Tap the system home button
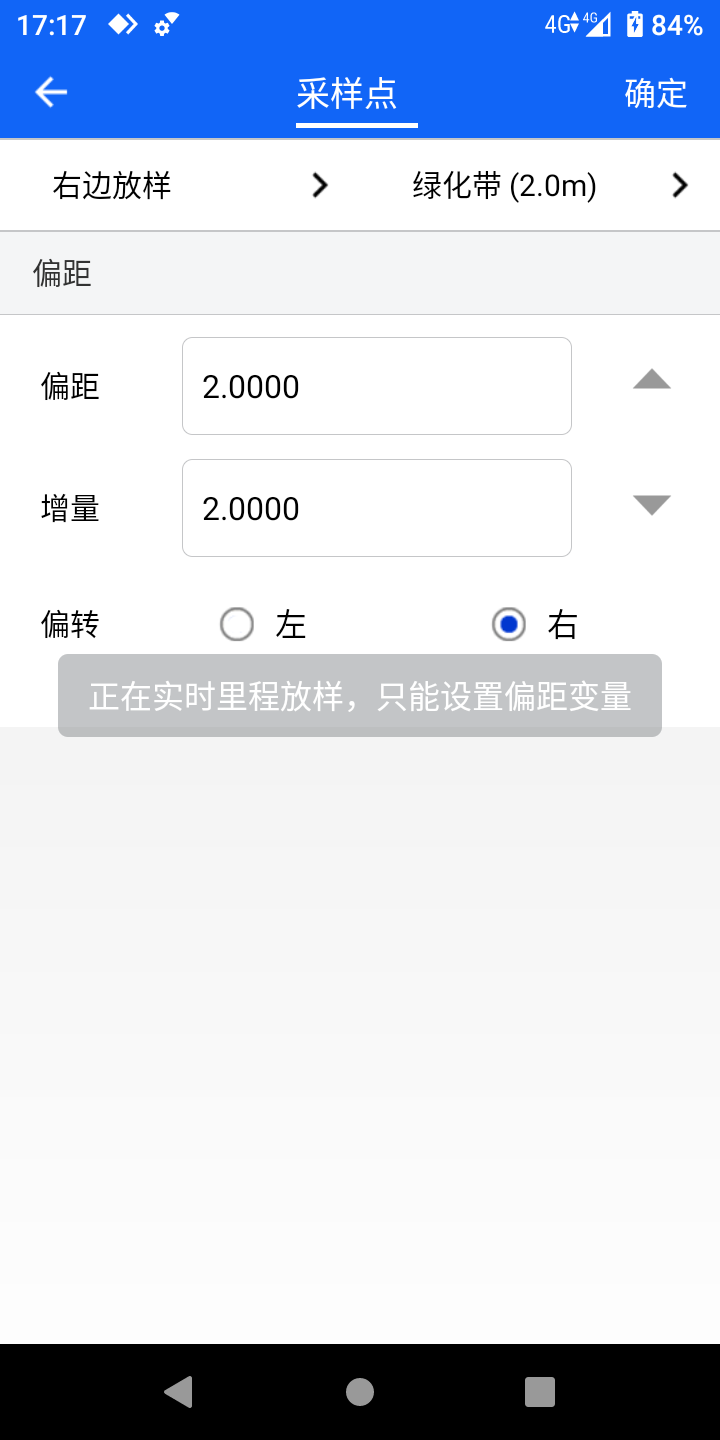This screenshot has height=1440, width=720. pyautogui.click(x=360, y=1392)
